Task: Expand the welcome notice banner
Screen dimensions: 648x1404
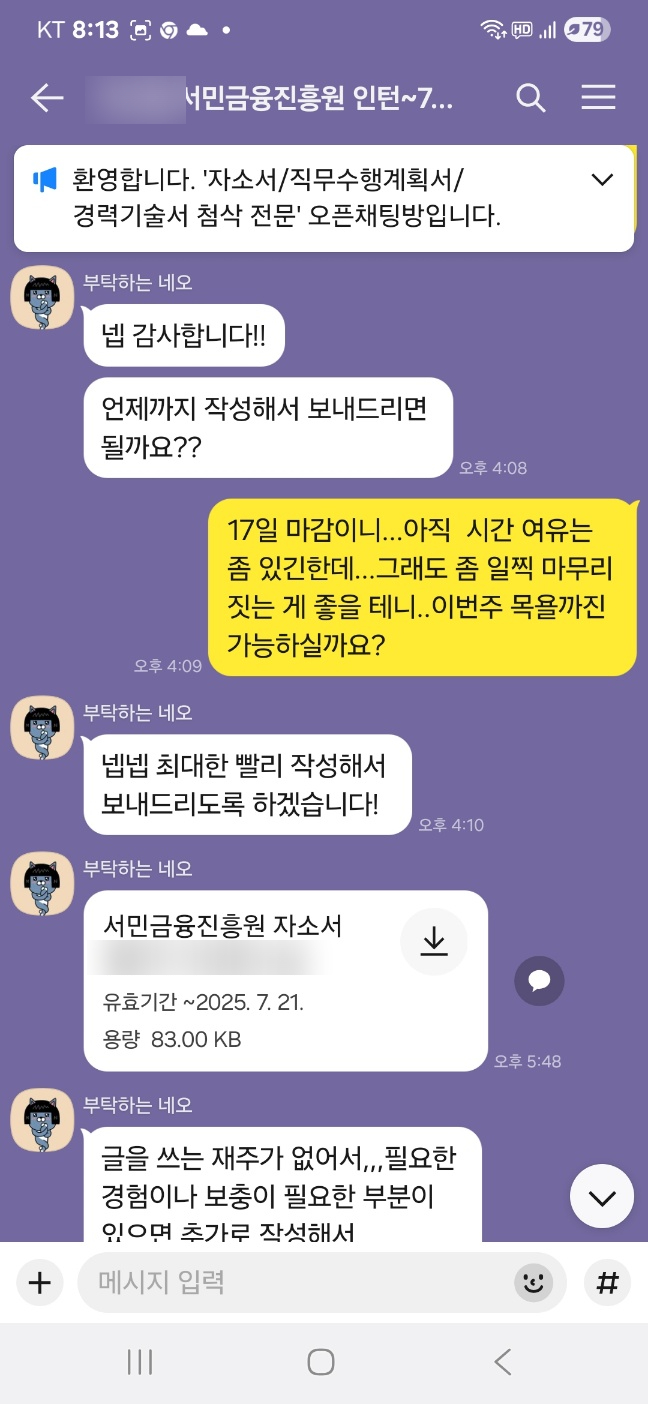Action: point(602,180)
